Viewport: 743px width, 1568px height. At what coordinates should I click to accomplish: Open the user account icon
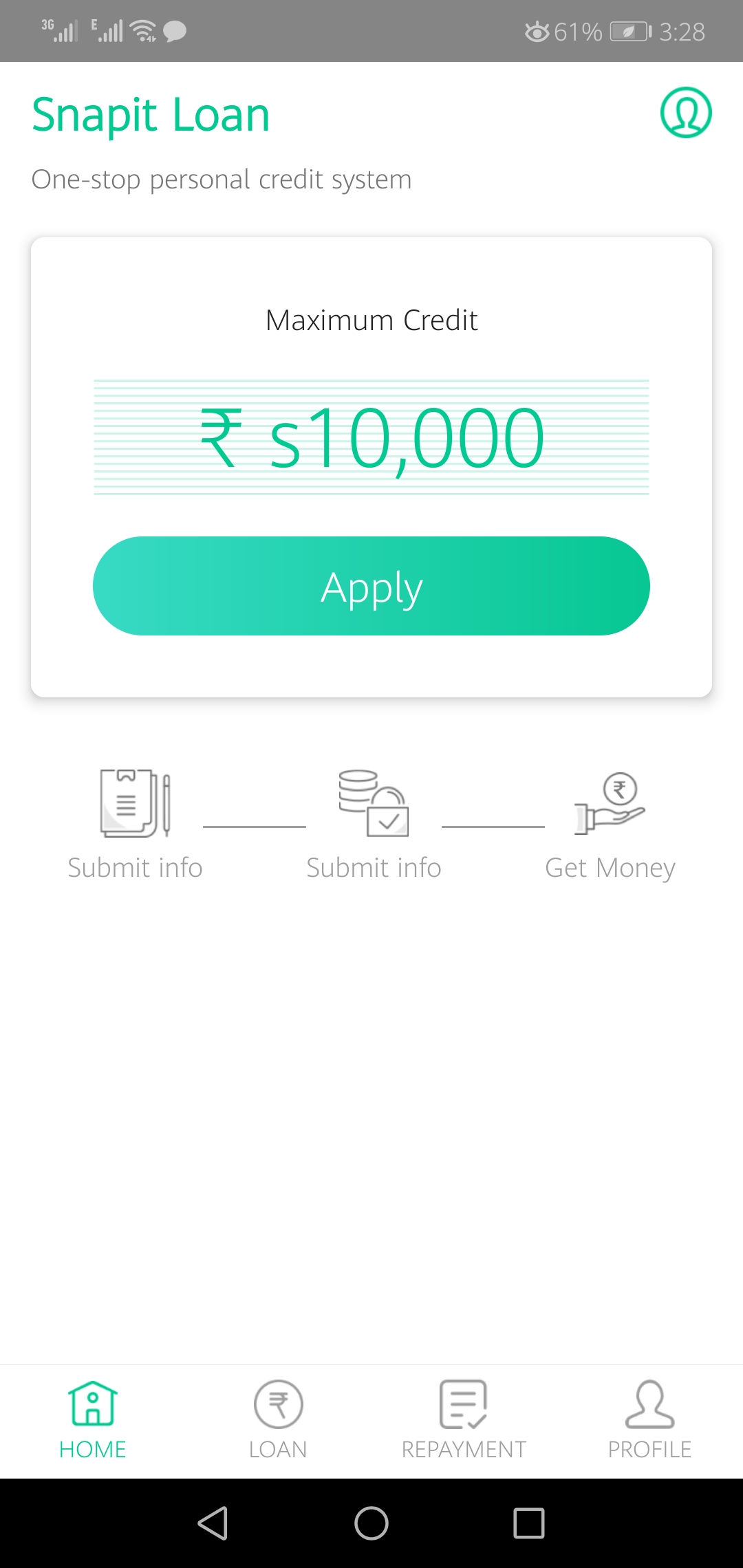point(685,112)
